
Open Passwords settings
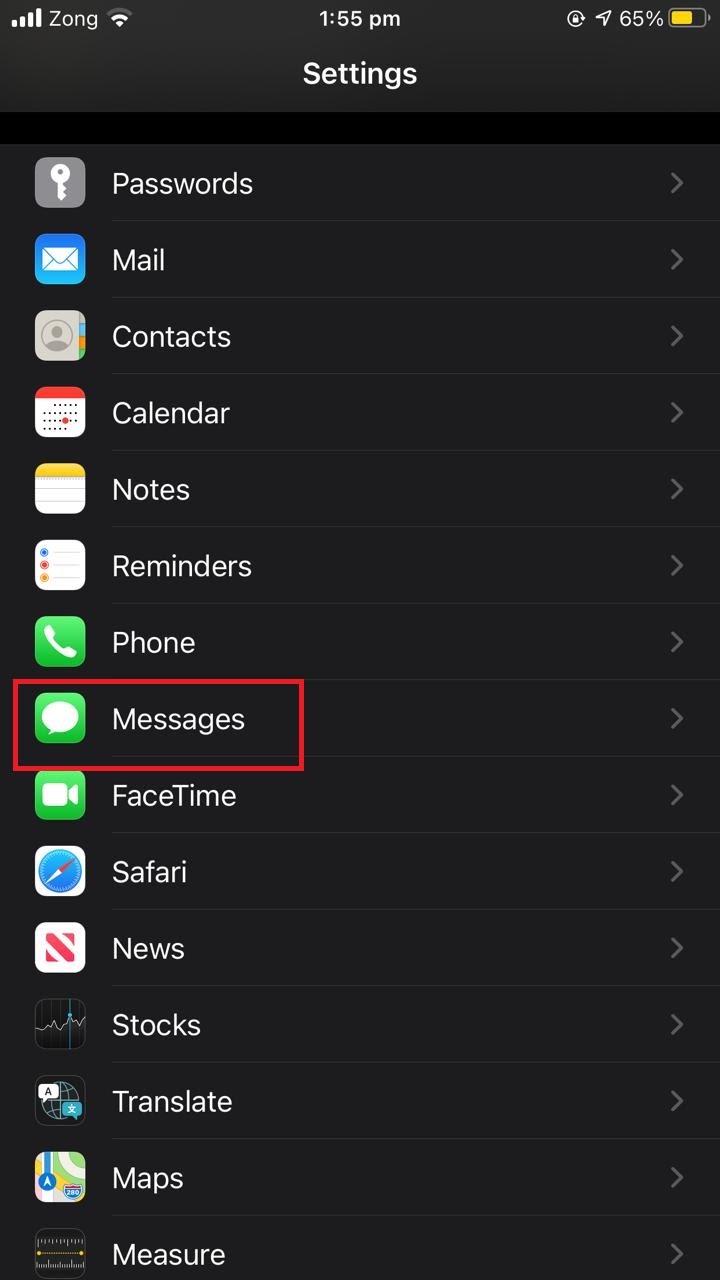pos(360,183)
